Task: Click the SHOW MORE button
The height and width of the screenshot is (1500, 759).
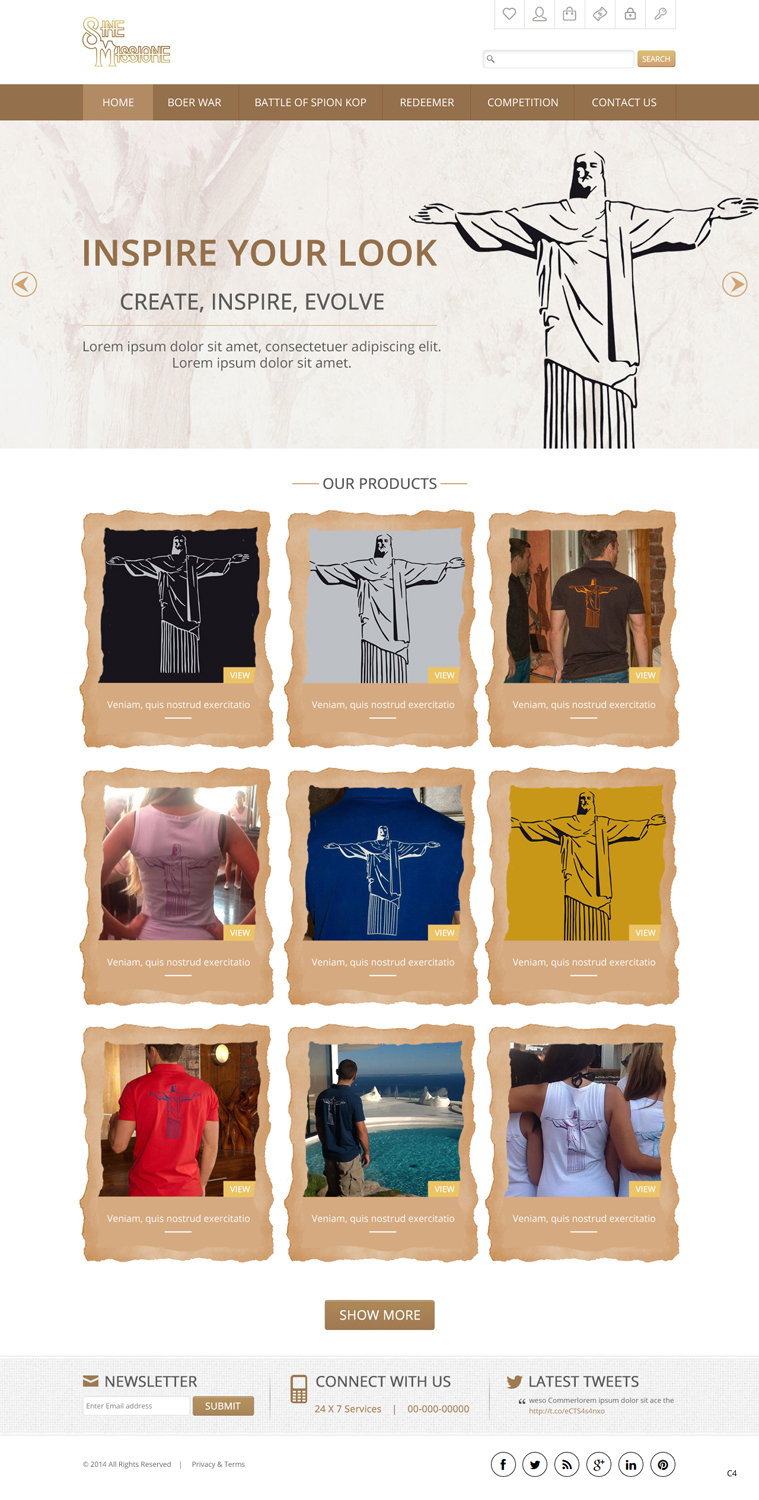Action: tap(379, 1315)
